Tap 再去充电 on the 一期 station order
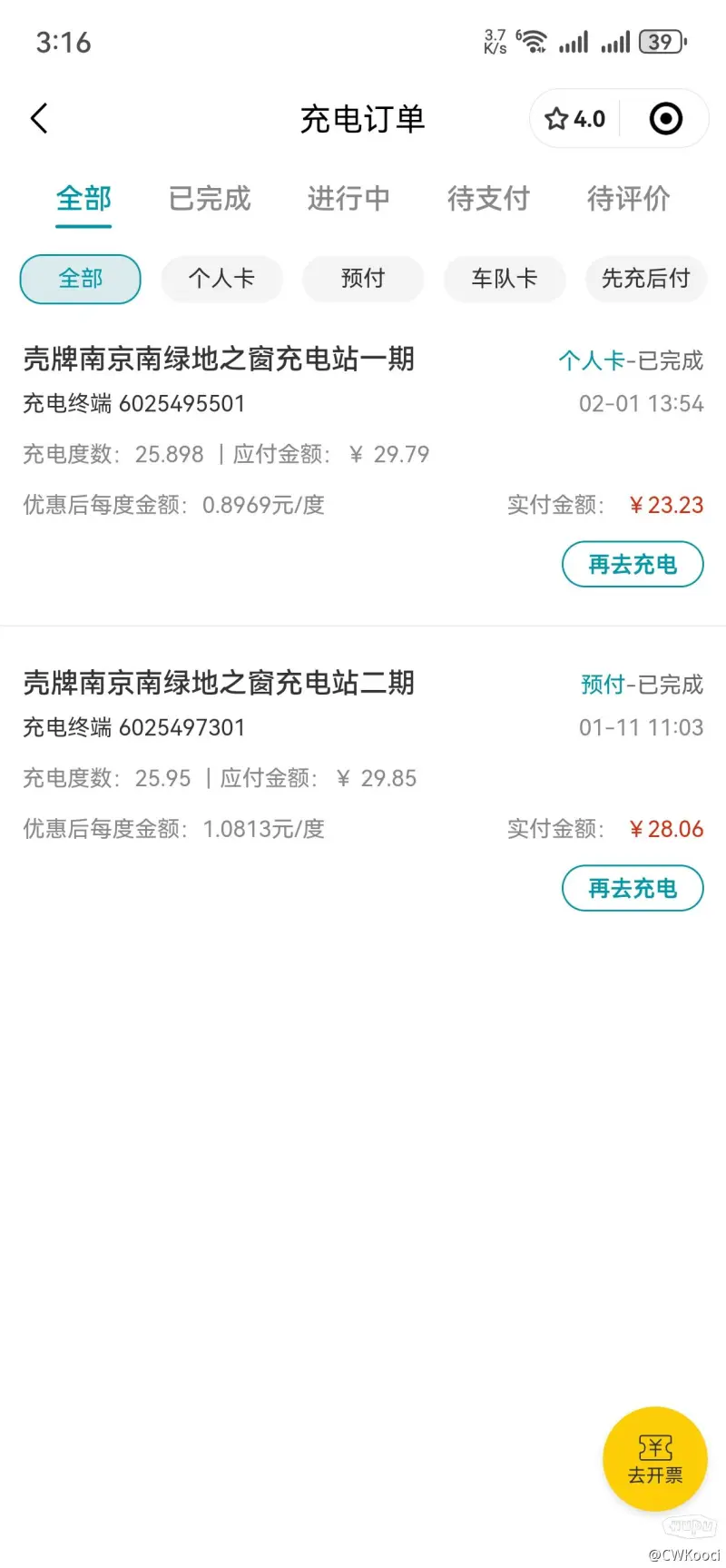This screenshot has width=726, height=1568. (x=633, y=565)
